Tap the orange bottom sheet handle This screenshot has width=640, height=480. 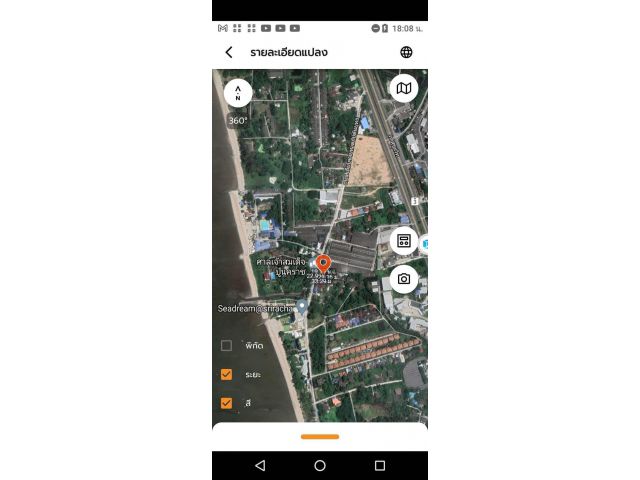tap(320, 436)
